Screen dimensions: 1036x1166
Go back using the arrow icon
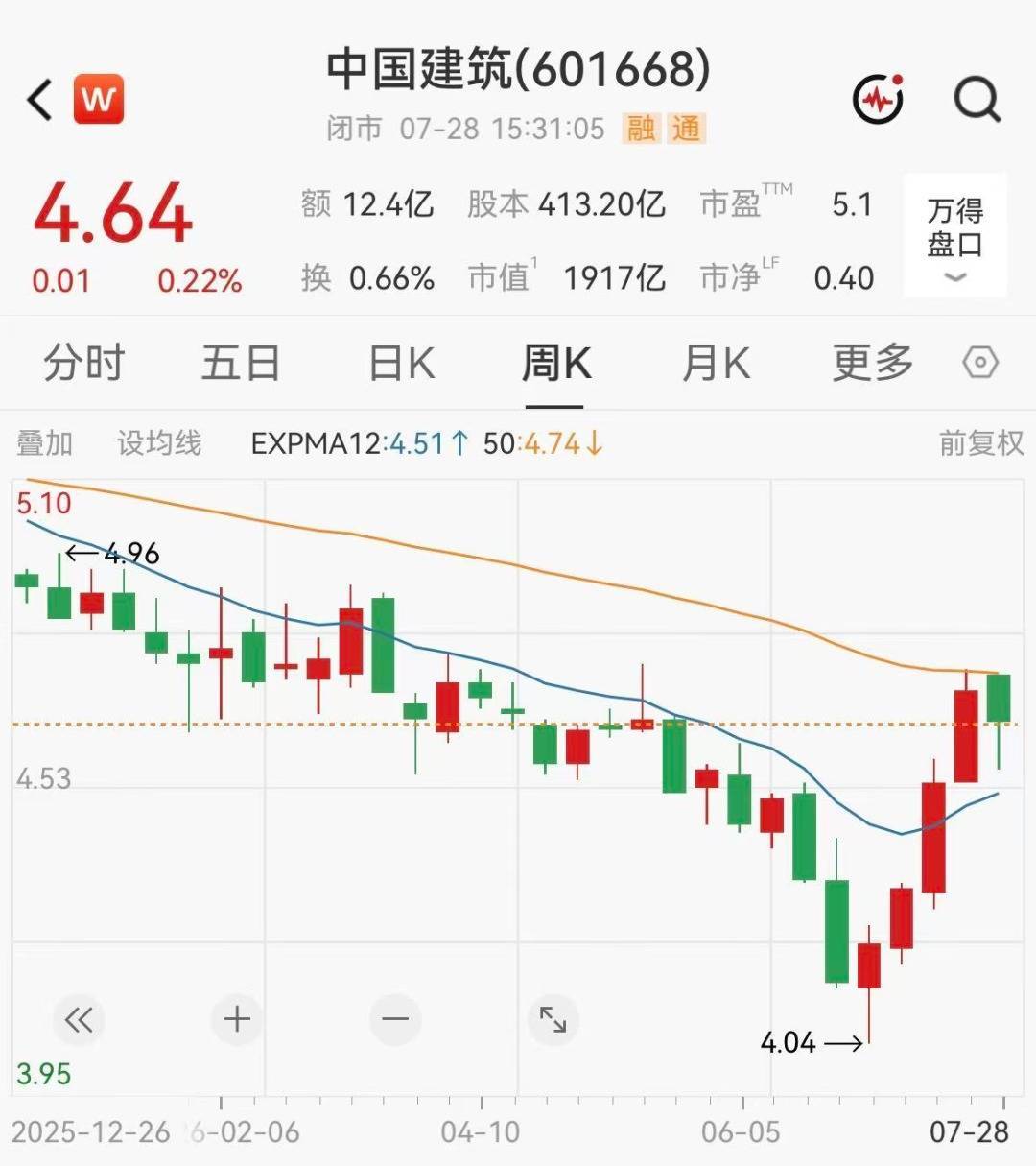point(40,99)
